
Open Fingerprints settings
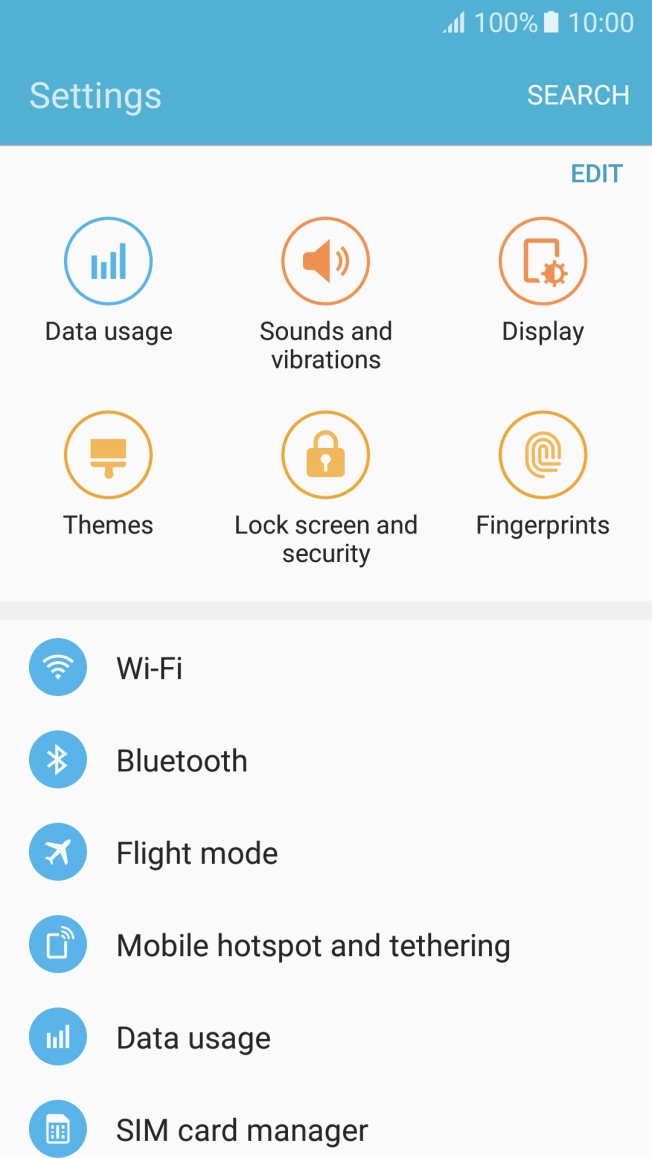[542, 456]
